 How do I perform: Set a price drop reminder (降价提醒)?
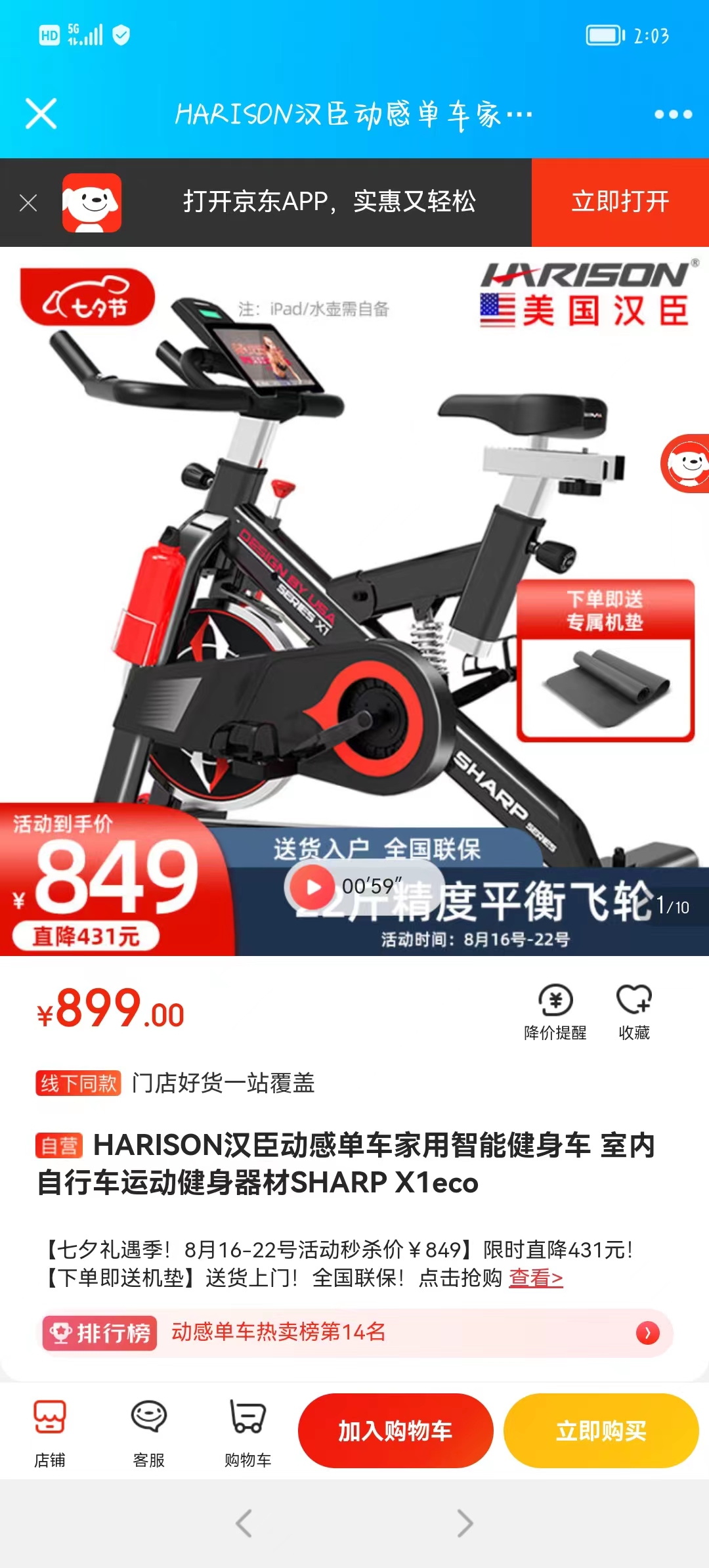[x=555, y=1012]
